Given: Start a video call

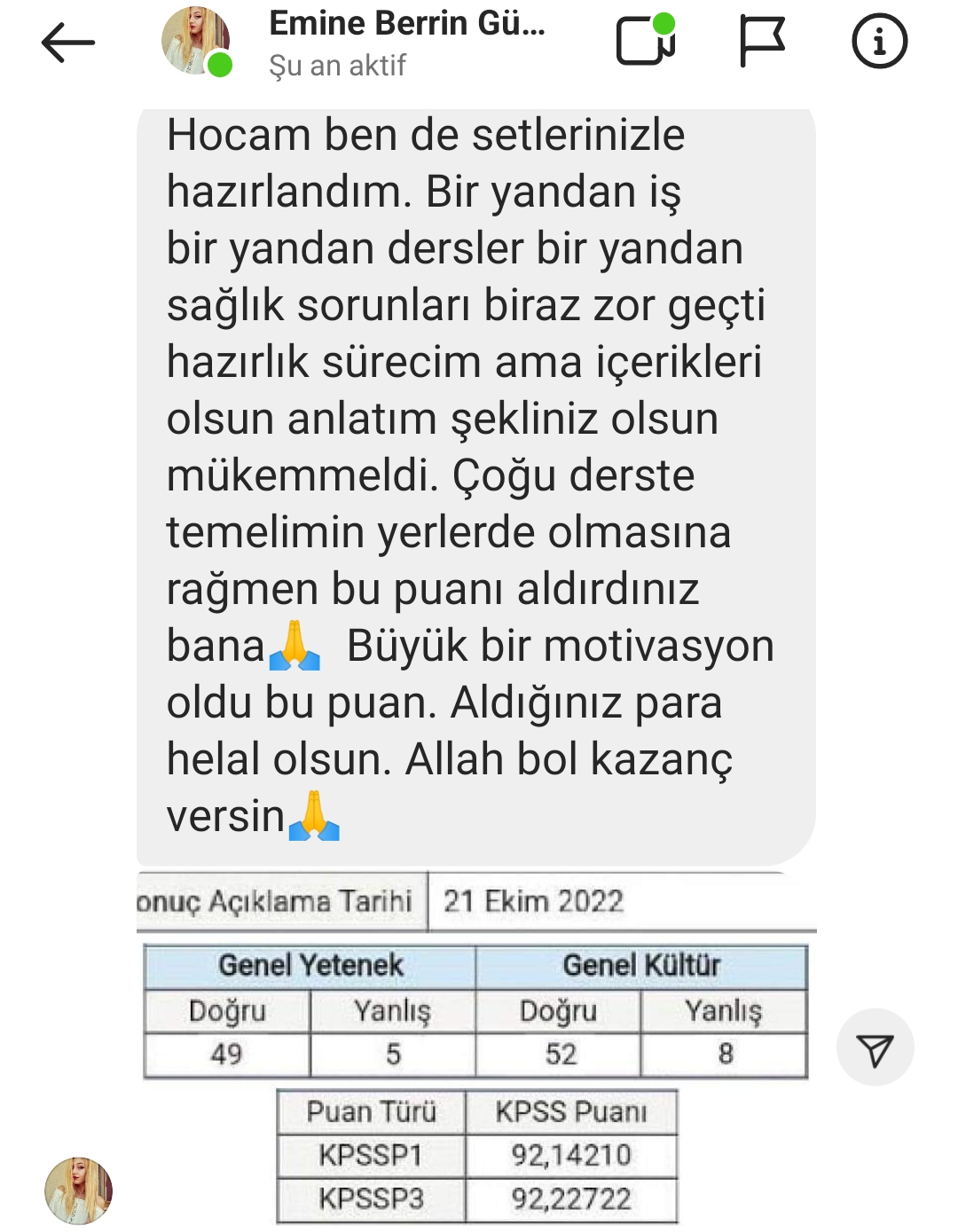Looking at the screenshot, I should tap(646, 41).
